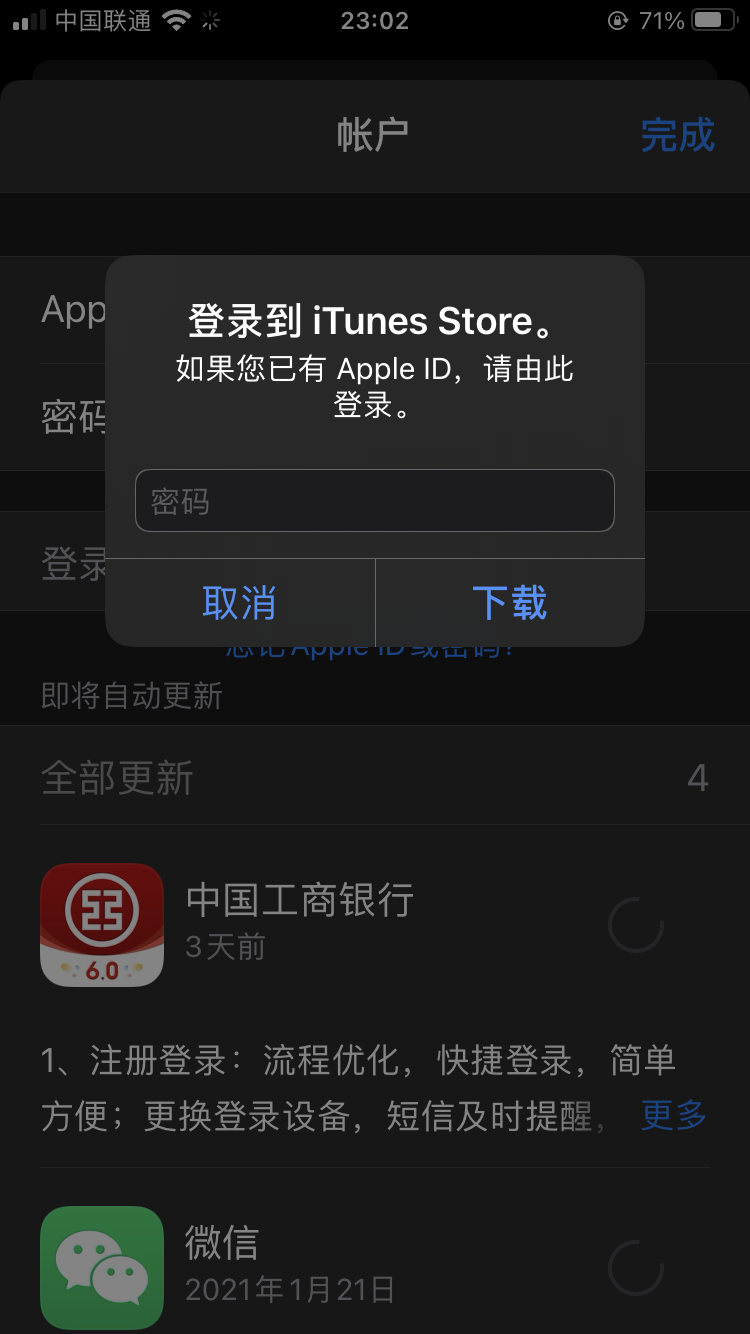Screen dimensions: 750x1334
Task: Cancel the iTunes Store sign-in dialog
Action: 239,603
